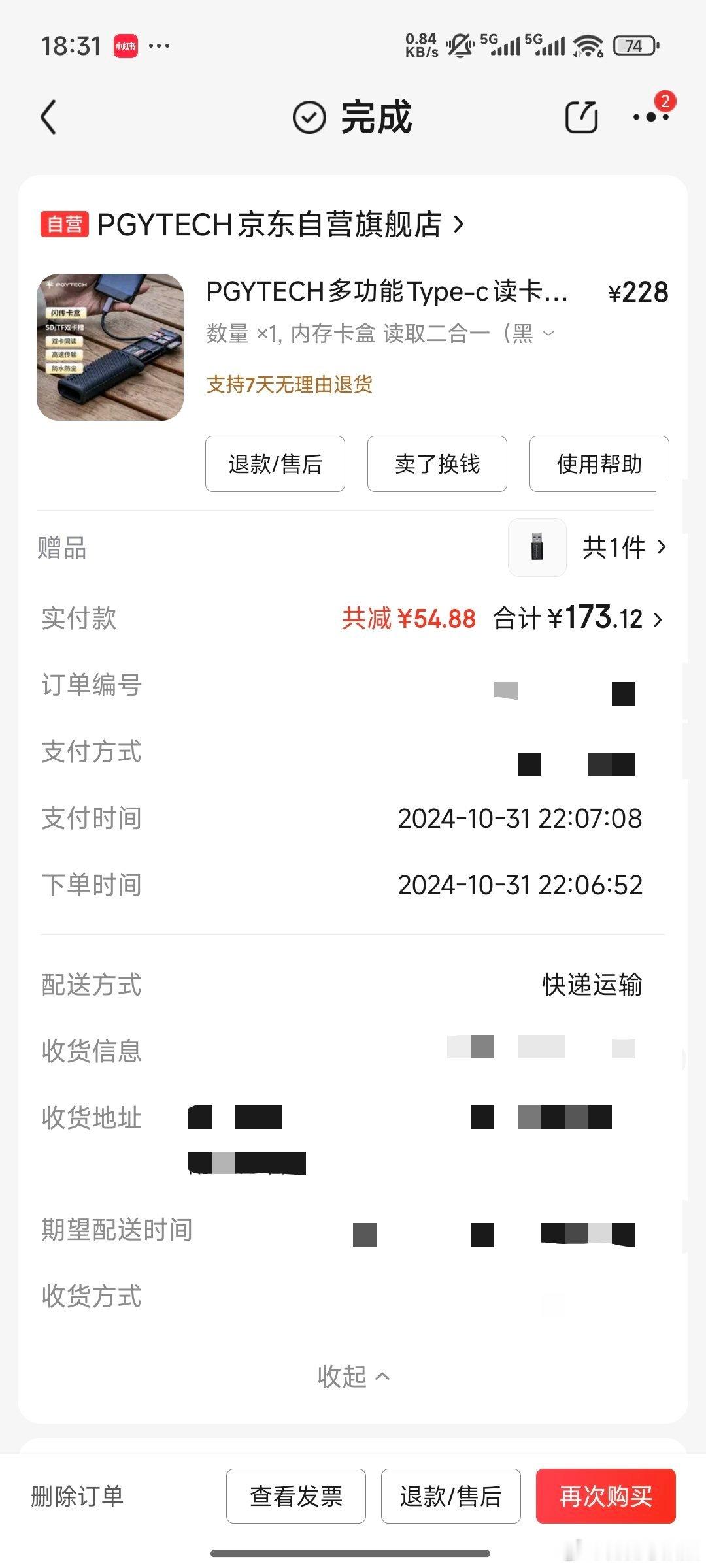
Task: Tap the 退款/售后 button under product
Action: pyautogui.click(x=274, y=464)
